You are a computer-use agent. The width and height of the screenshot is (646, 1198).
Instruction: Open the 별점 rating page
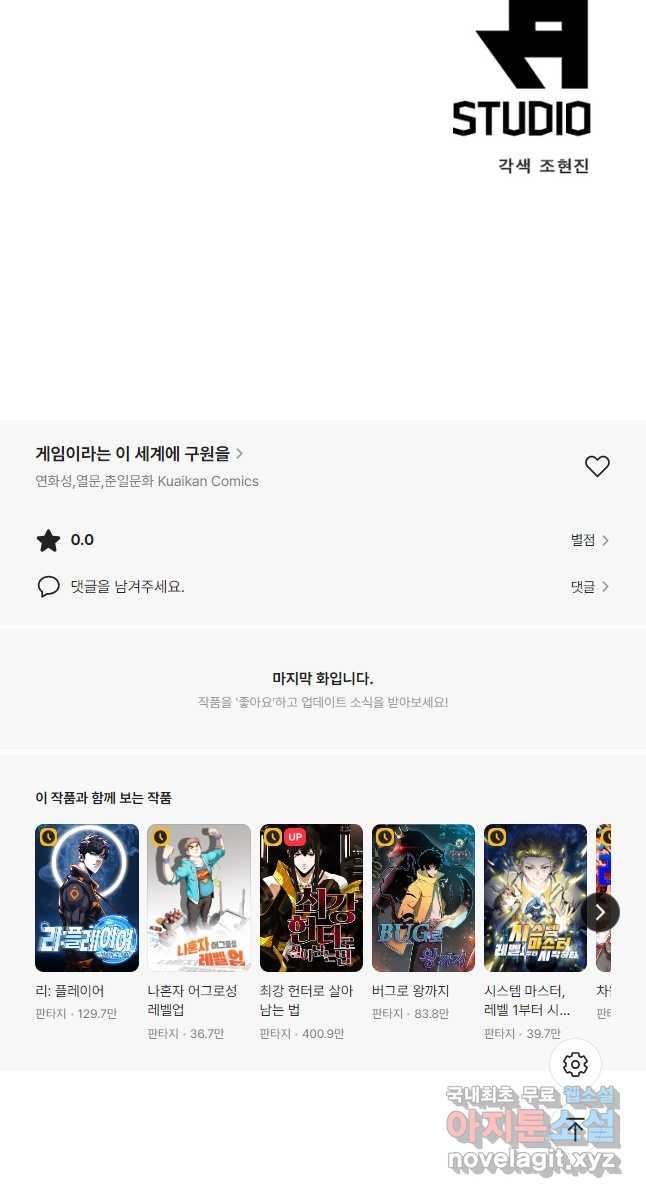click(x=590, y=540)
